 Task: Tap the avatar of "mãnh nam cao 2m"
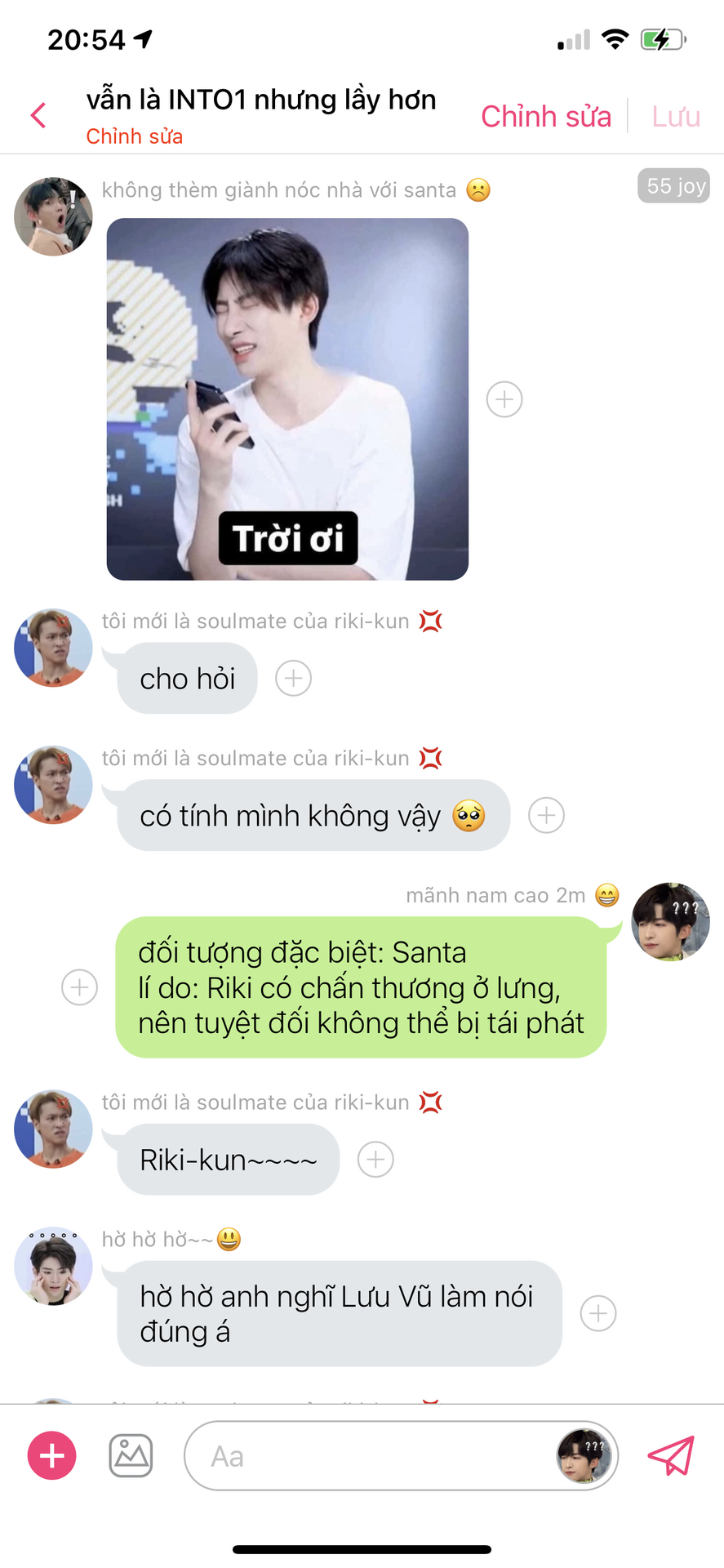(x=670, y=921)
